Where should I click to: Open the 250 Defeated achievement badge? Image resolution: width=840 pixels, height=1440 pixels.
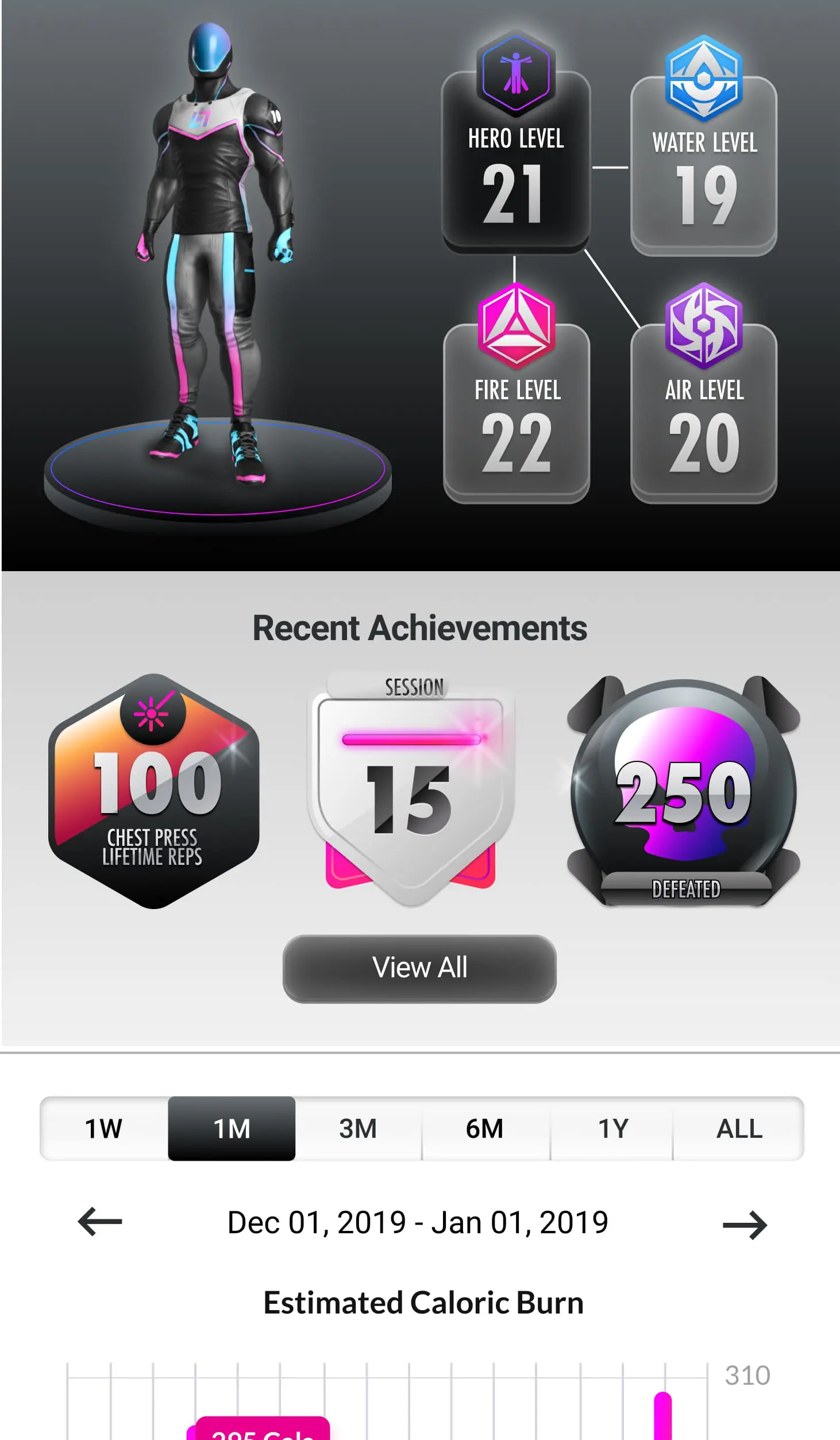(x=684, y=792)
